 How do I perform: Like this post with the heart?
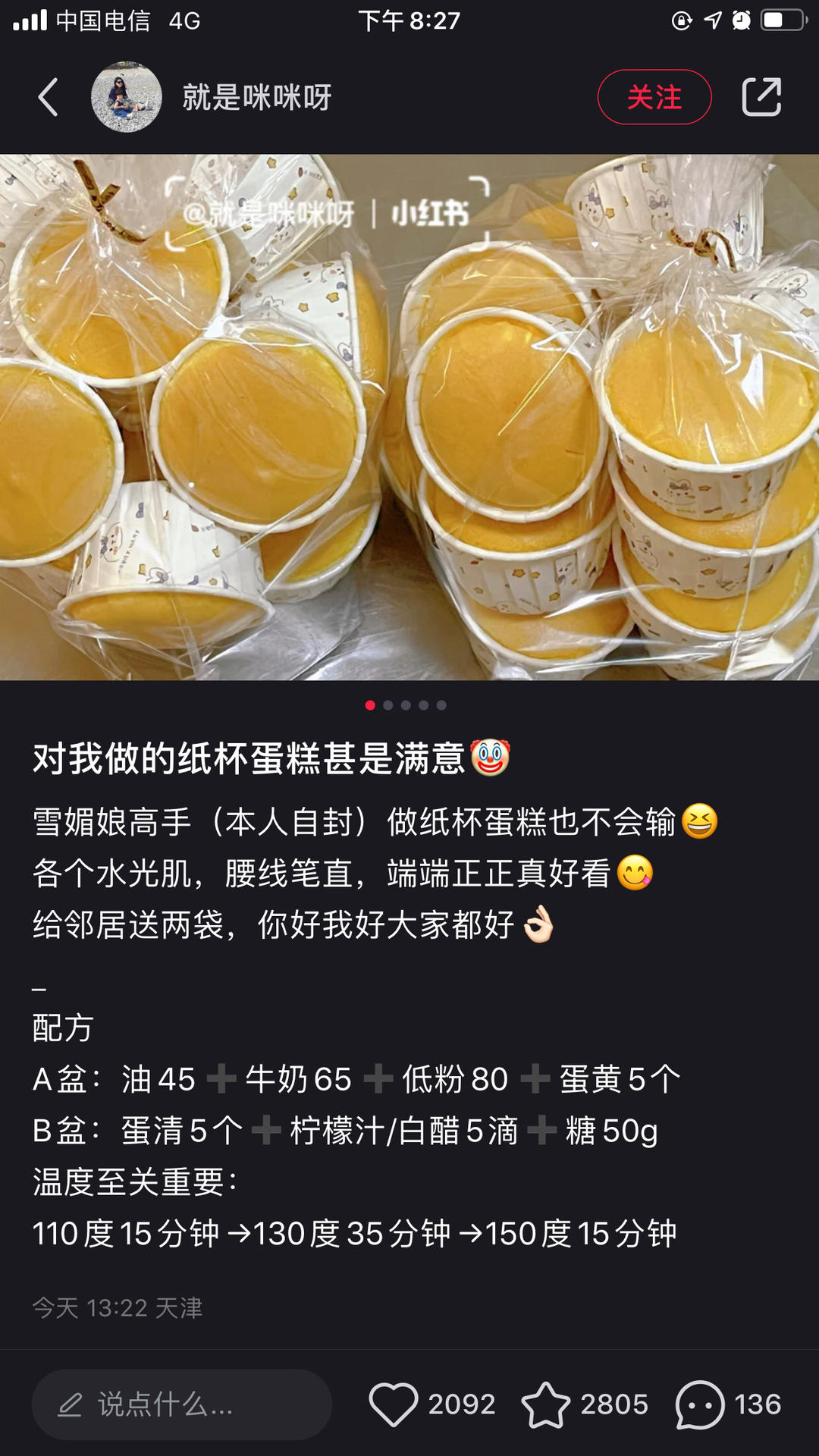(394, 1404)
